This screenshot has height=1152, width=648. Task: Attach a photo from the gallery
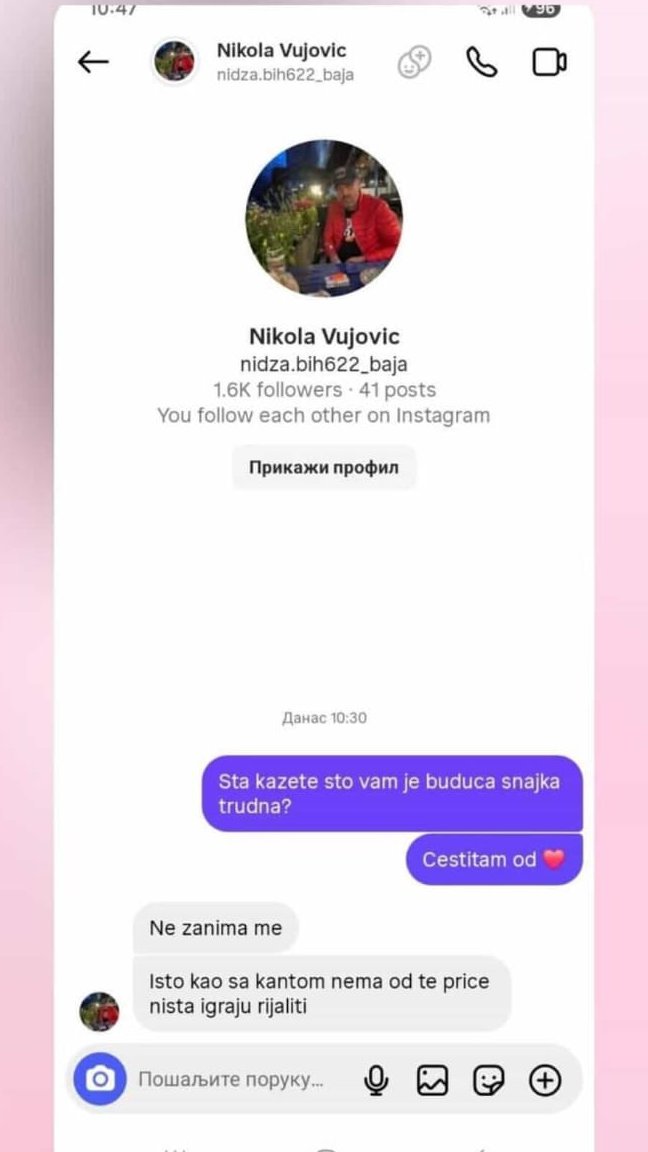click(432, 1080)
